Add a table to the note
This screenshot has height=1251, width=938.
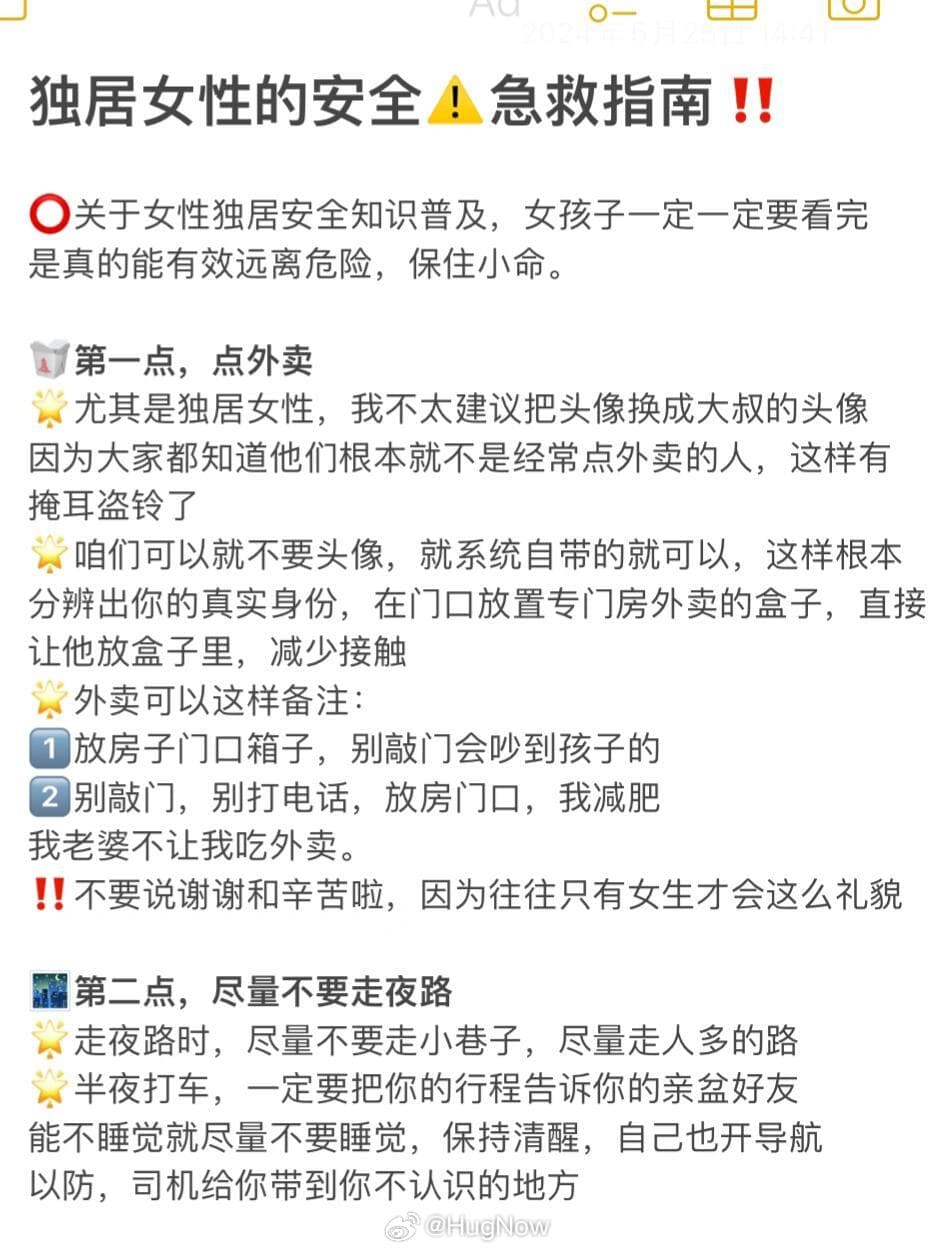(733, 8)
